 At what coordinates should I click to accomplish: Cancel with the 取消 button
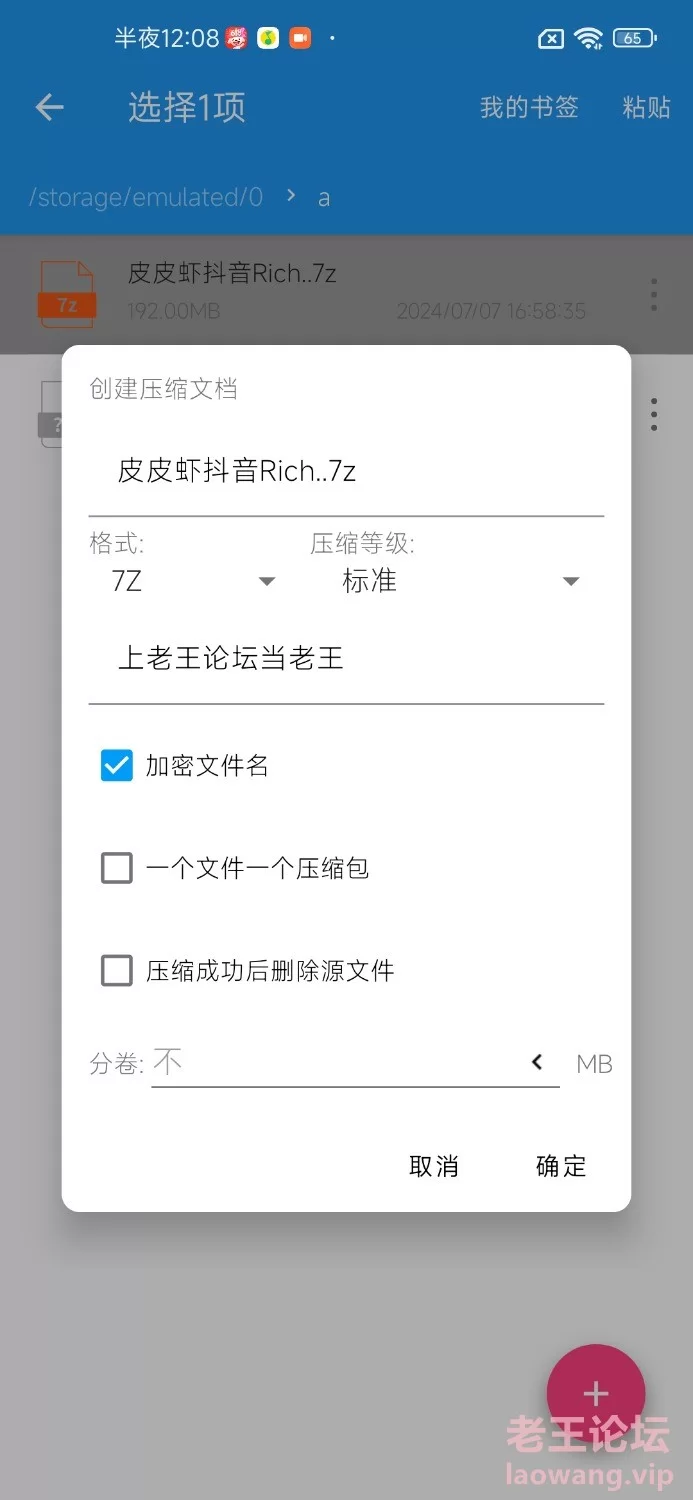click(x=434, y=1166)
